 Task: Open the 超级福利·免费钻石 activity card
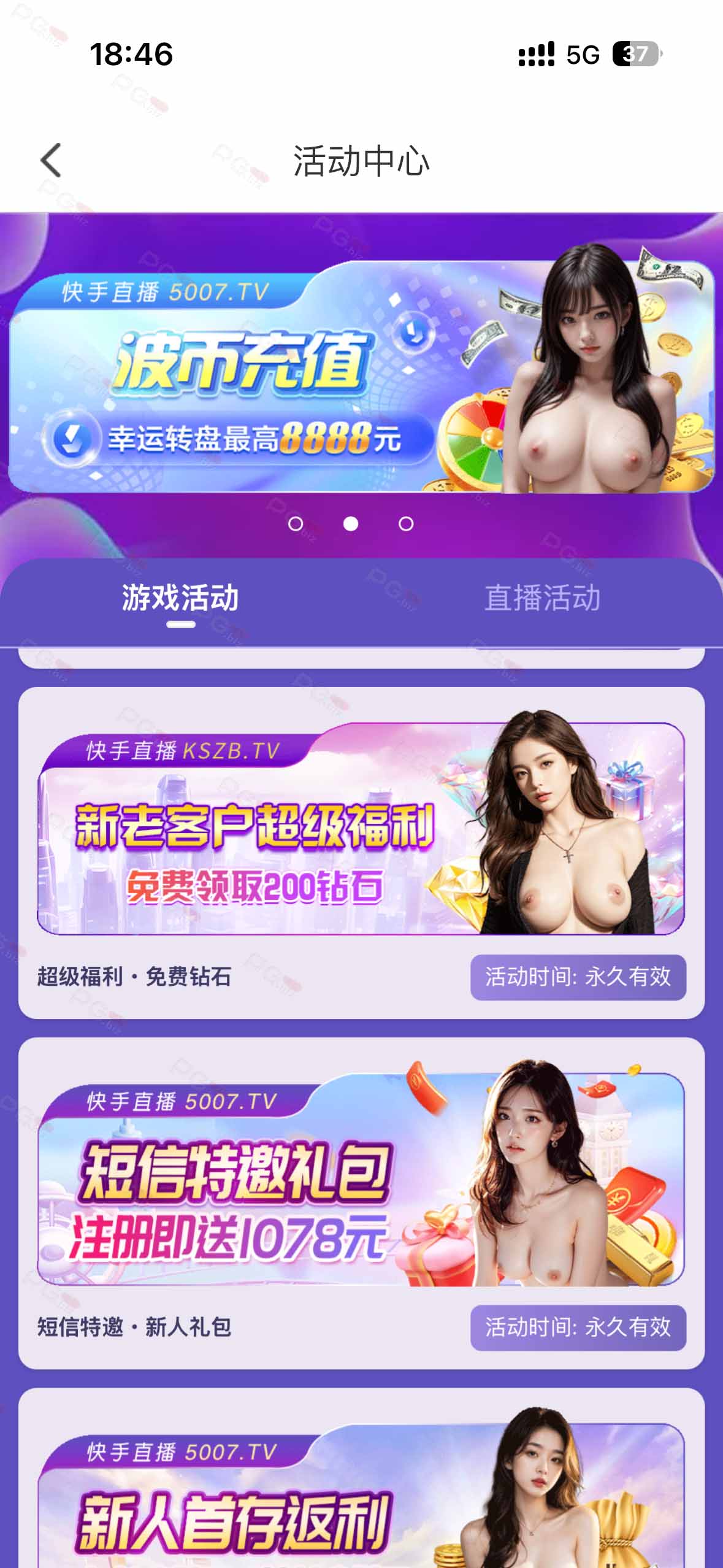(361, 853)
